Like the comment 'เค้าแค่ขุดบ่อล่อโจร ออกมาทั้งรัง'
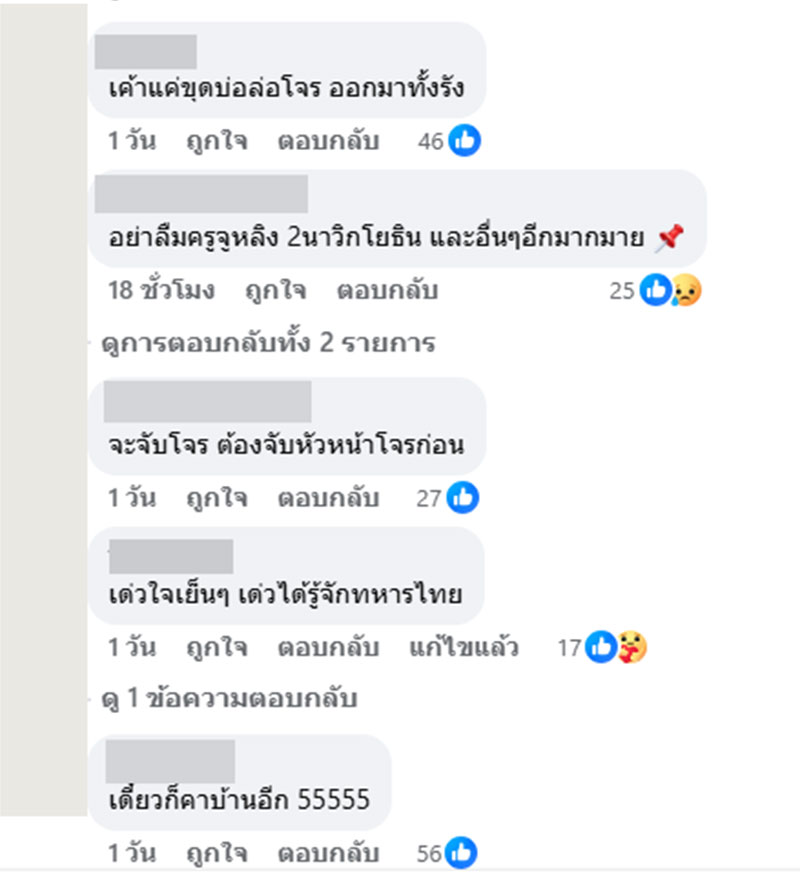The height and width of the screenshot is (891, 800). click(x=217, y=141)
